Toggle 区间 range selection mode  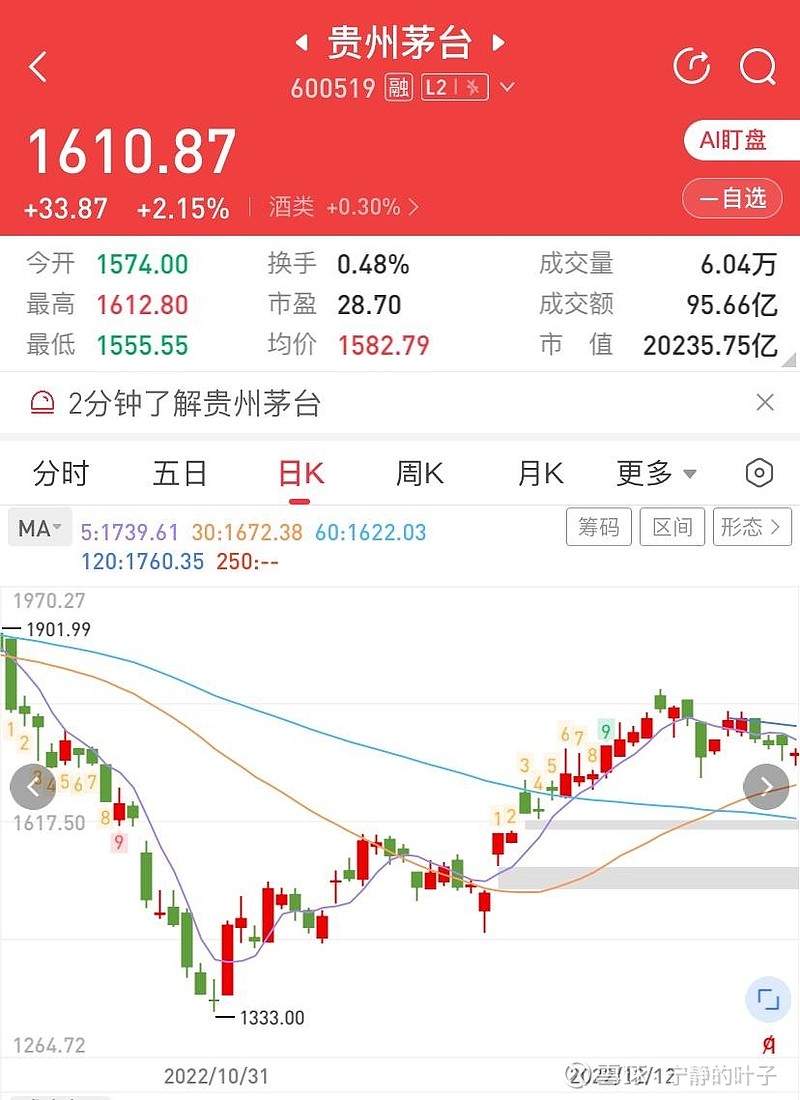tap(672, 527)
